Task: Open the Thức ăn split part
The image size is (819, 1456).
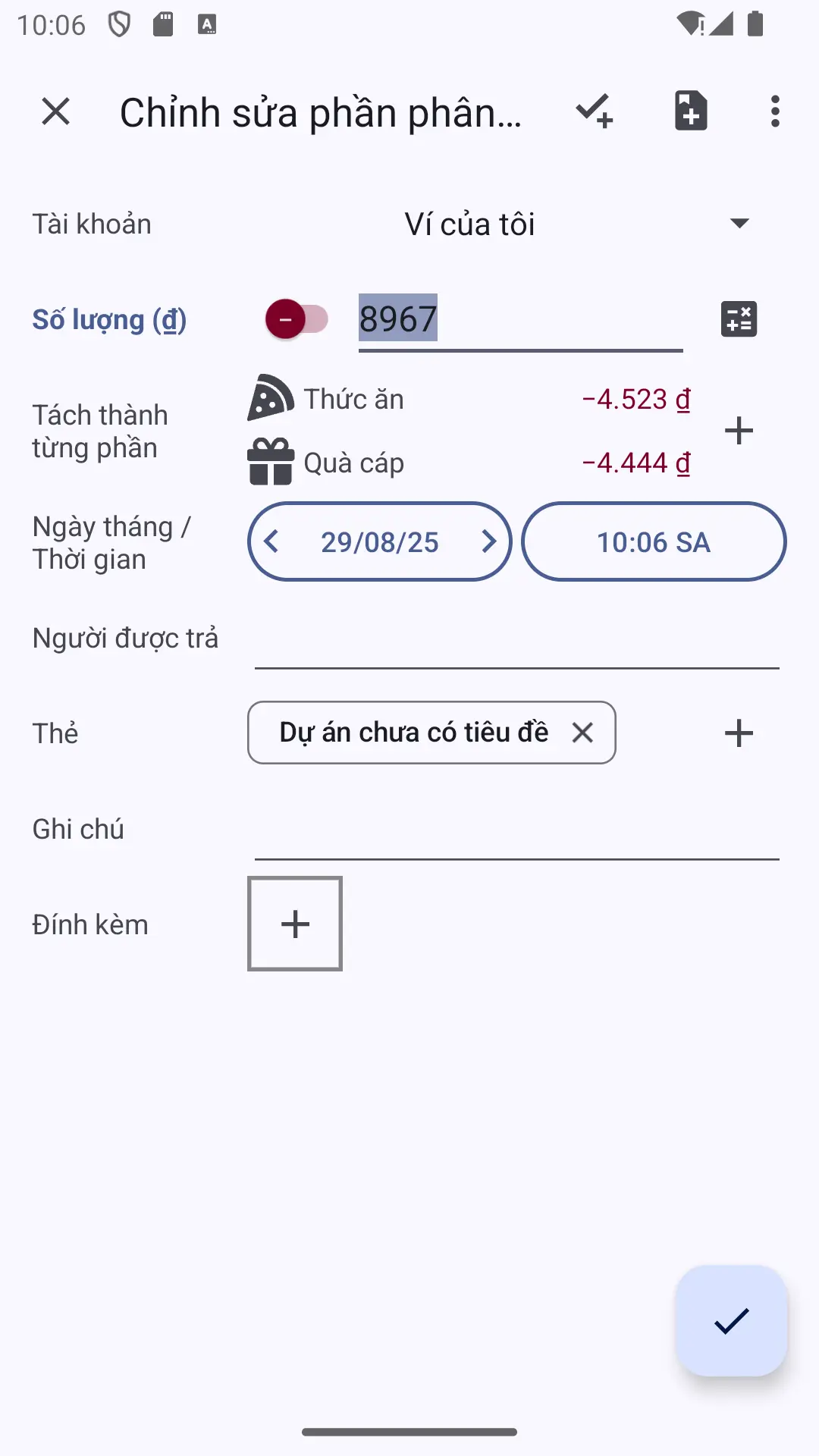Action: pos(469,399)
